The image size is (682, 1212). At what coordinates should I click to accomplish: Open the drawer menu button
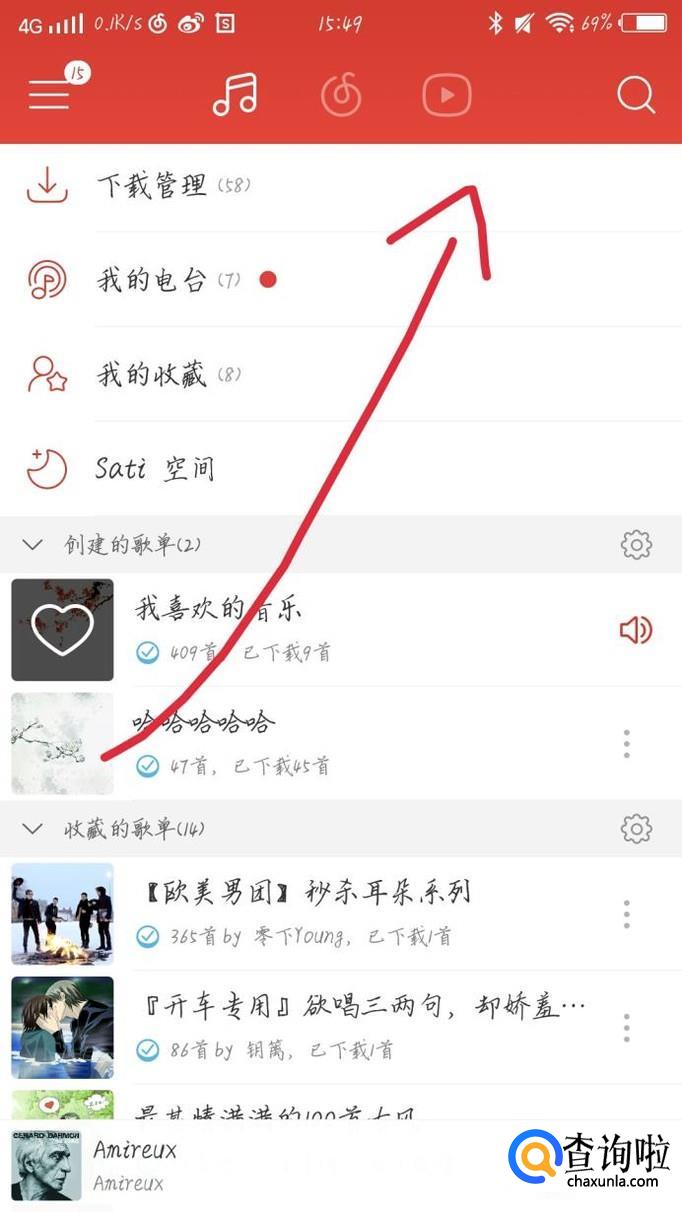pos(50,95)
